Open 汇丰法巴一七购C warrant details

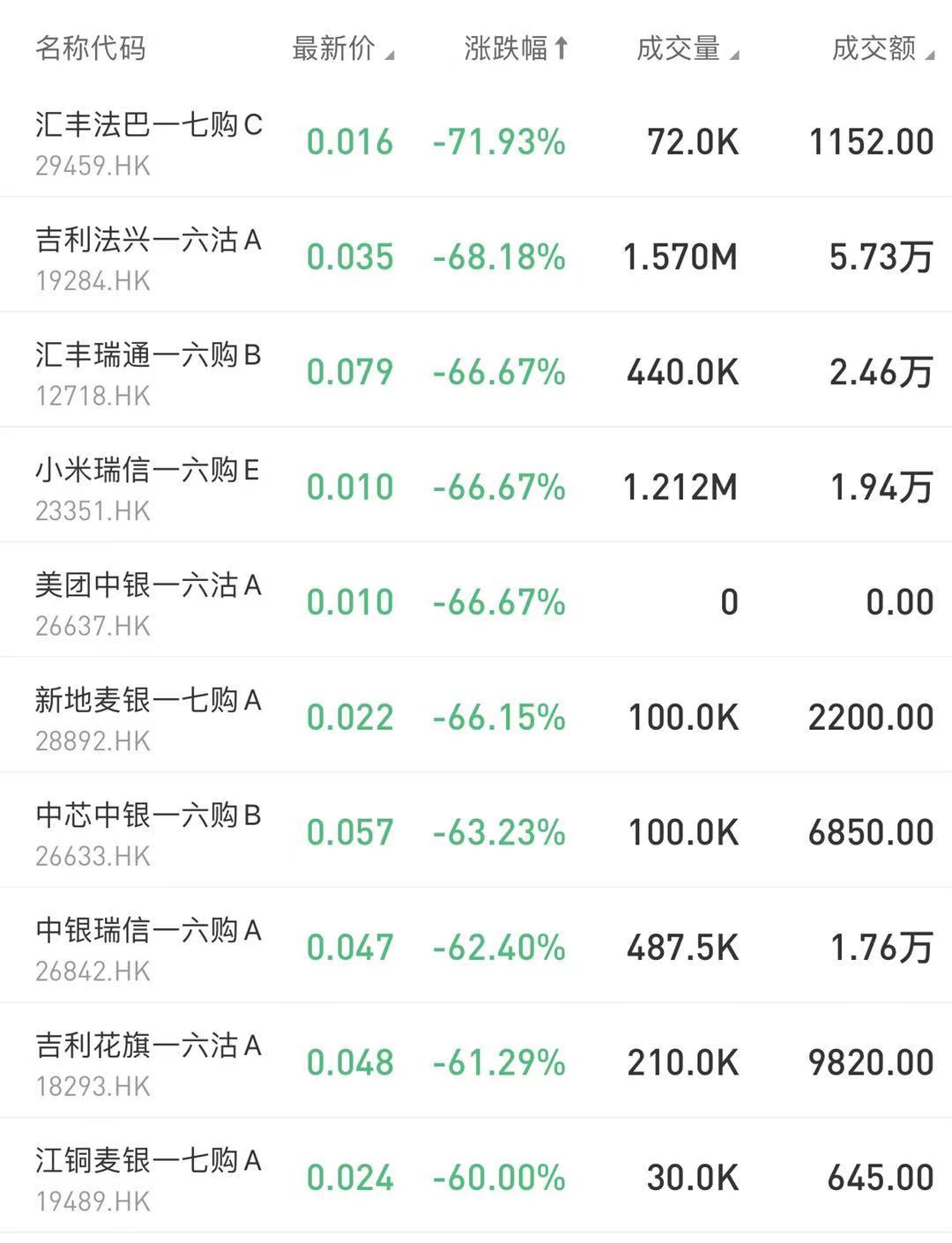coord(148,141)
